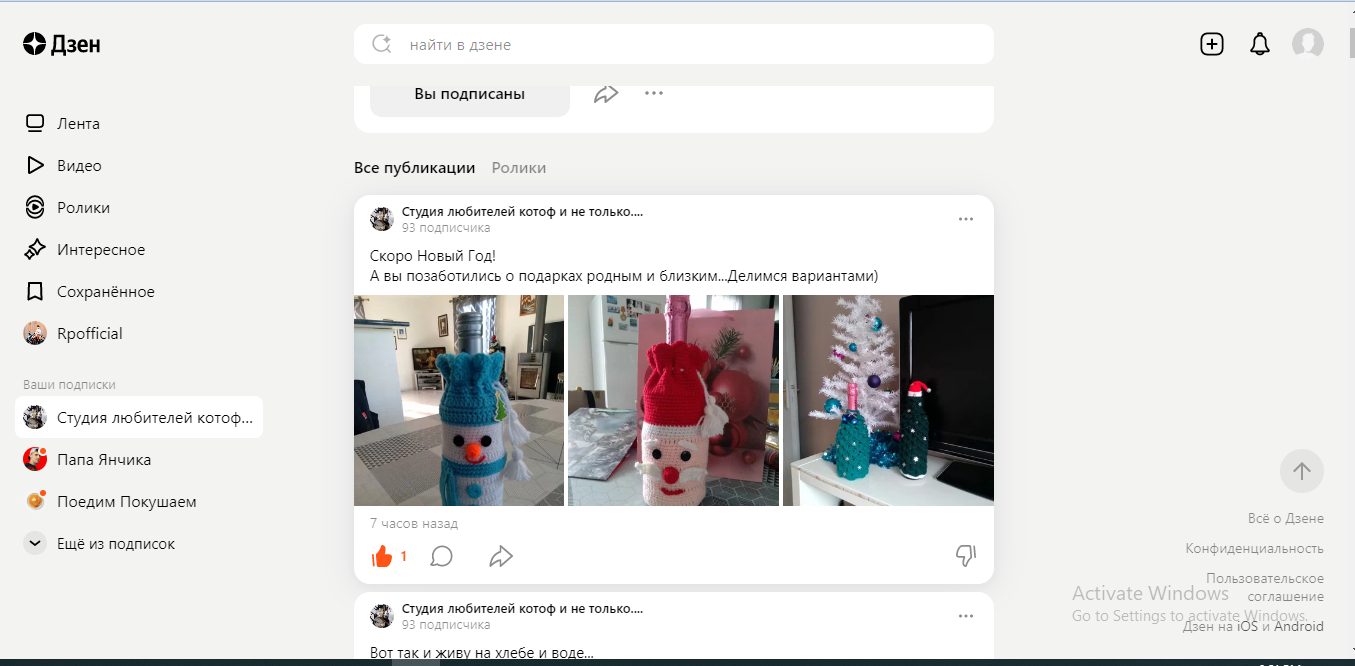Share the channel via arrow next to Вы подписаны

click(606, 94)
